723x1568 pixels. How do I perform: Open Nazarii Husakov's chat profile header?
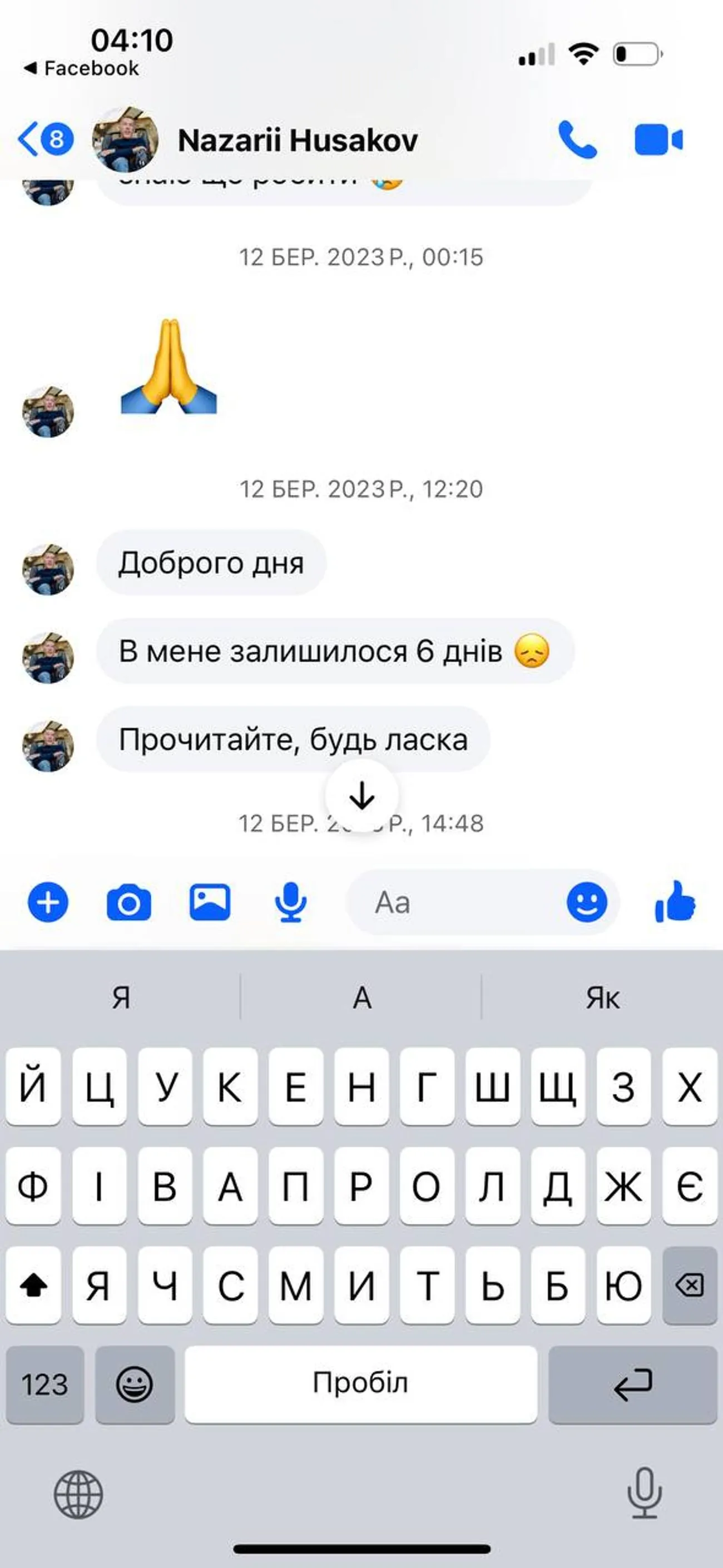point(297,140)
